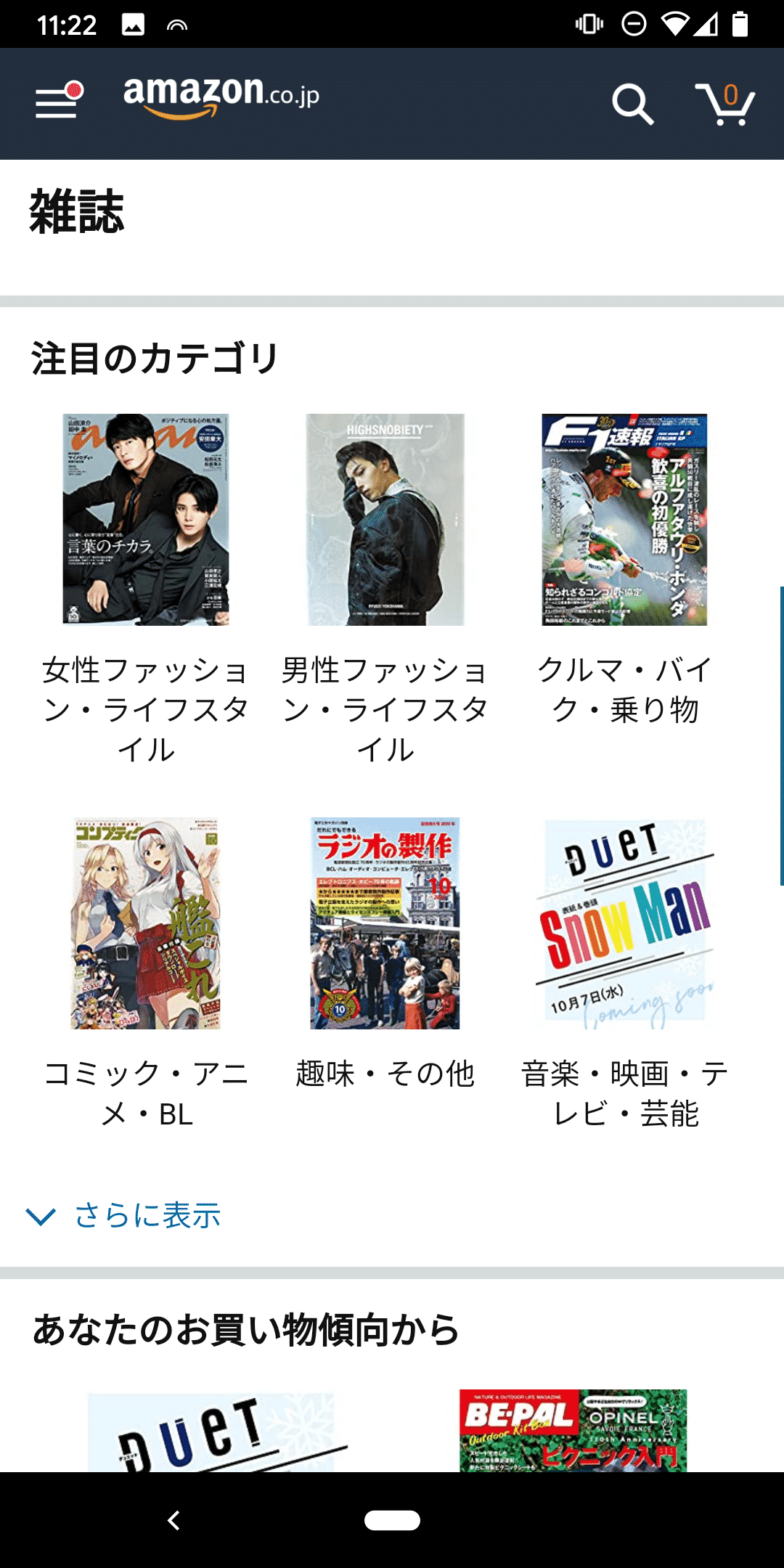
Task: Select 音楽・映画・テレビ・芸能 category
Action: (x=624, y=973)
